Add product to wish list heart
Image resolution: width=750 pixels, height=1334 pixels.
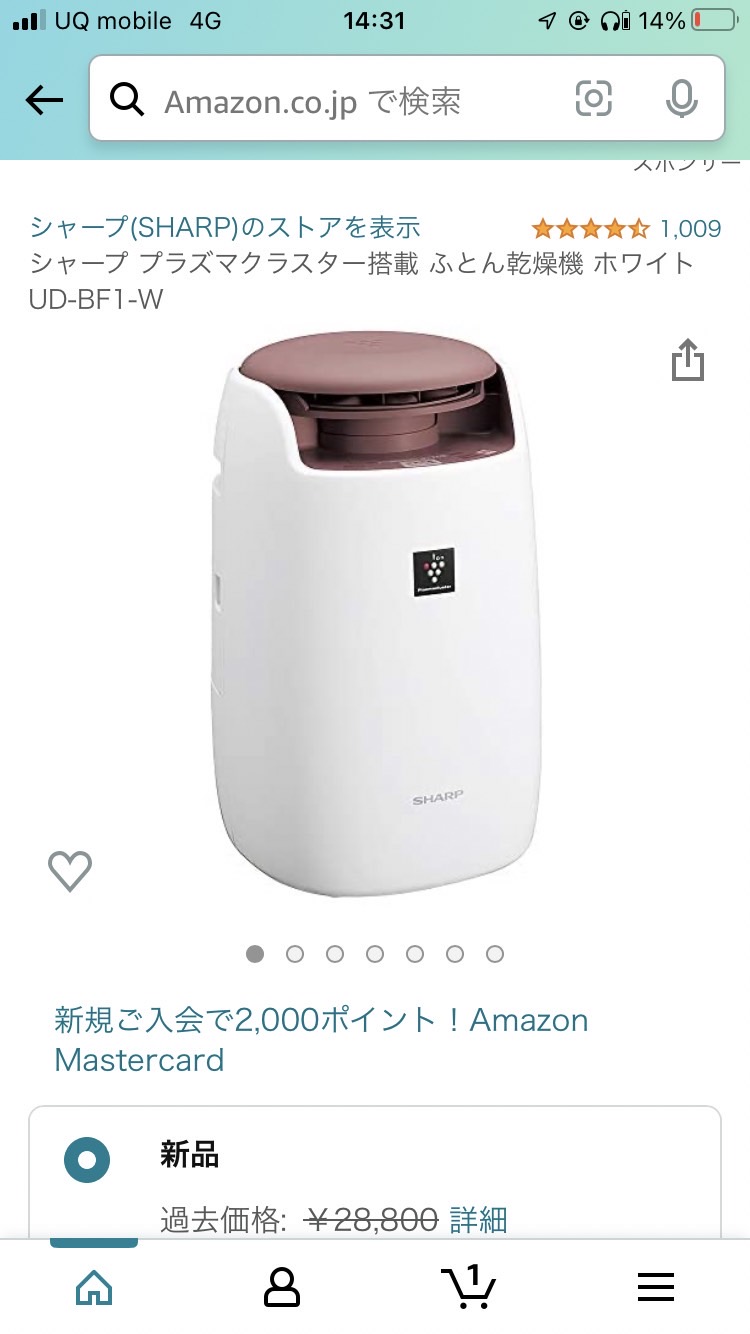[70, 871]
